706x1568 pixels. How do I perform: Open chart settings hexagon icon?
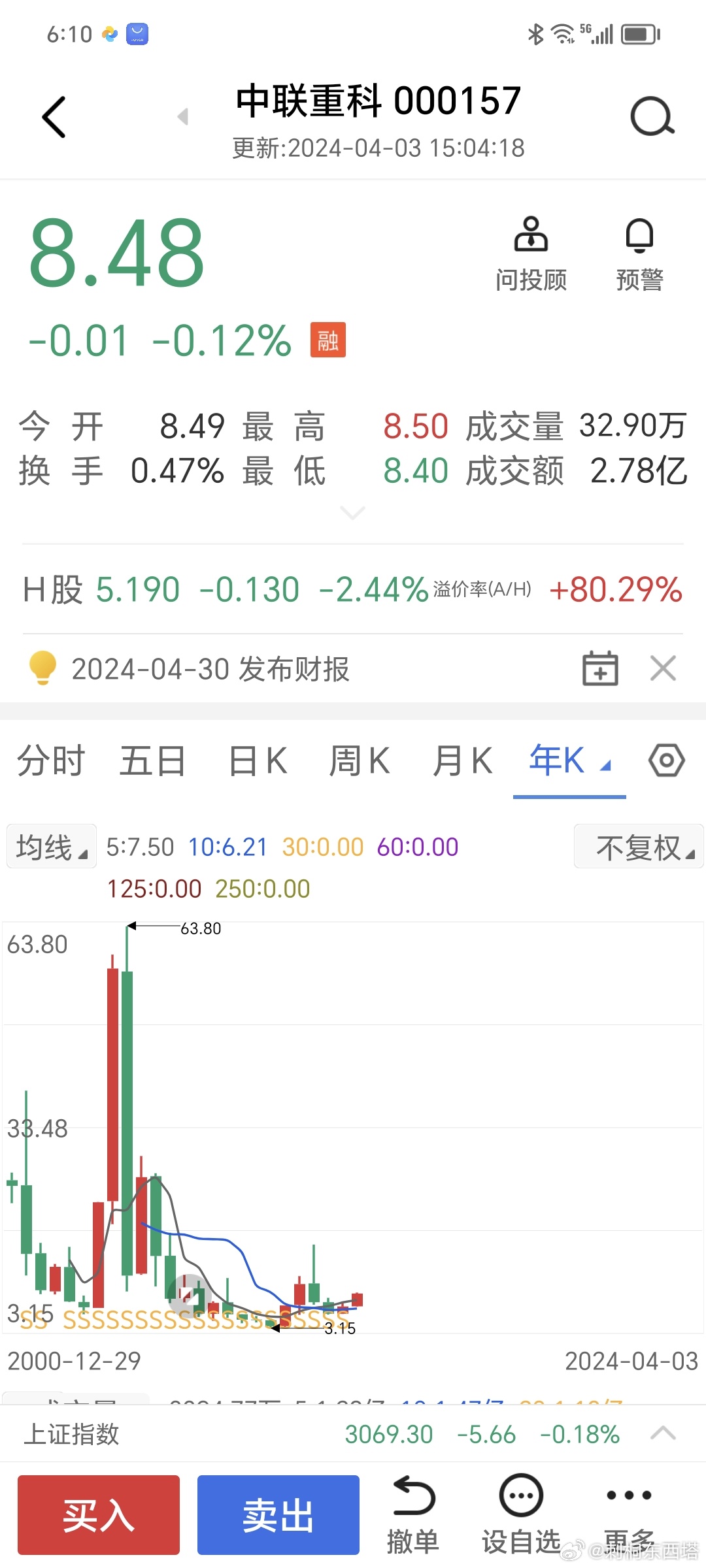(667, 760)
